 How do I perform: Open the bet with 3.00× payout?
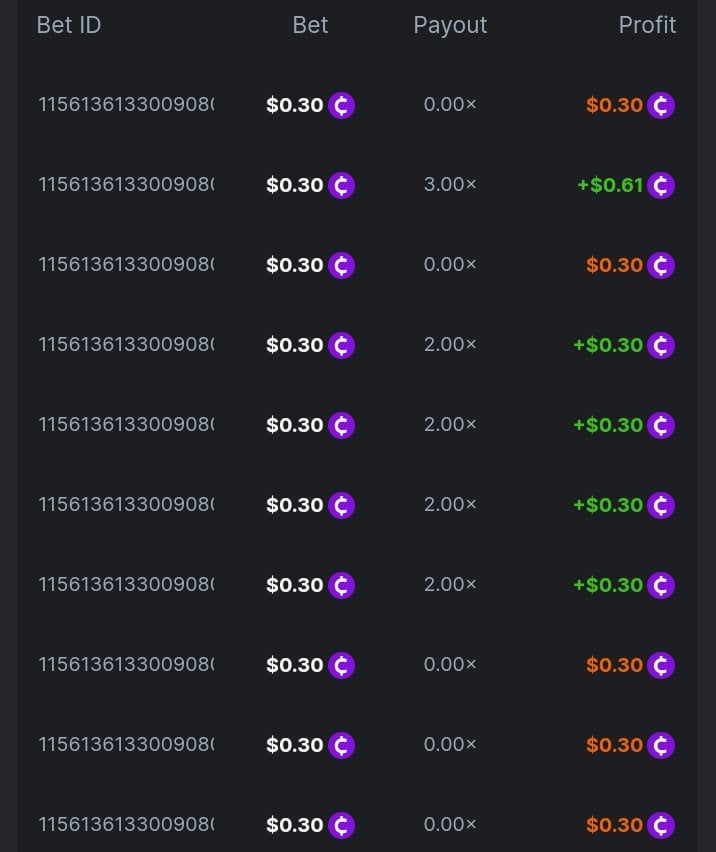pos(126,185)
